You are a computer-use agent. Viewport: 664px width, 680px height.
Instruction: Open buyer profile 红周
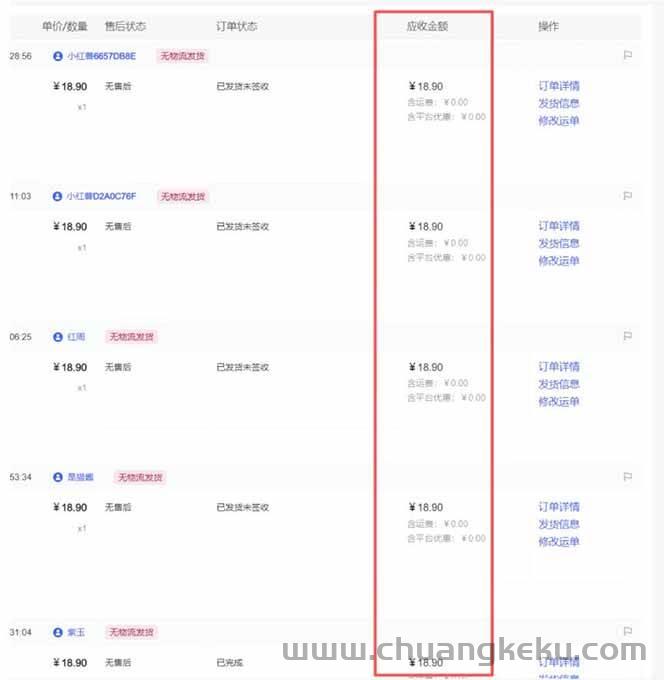tap(76, 337)
